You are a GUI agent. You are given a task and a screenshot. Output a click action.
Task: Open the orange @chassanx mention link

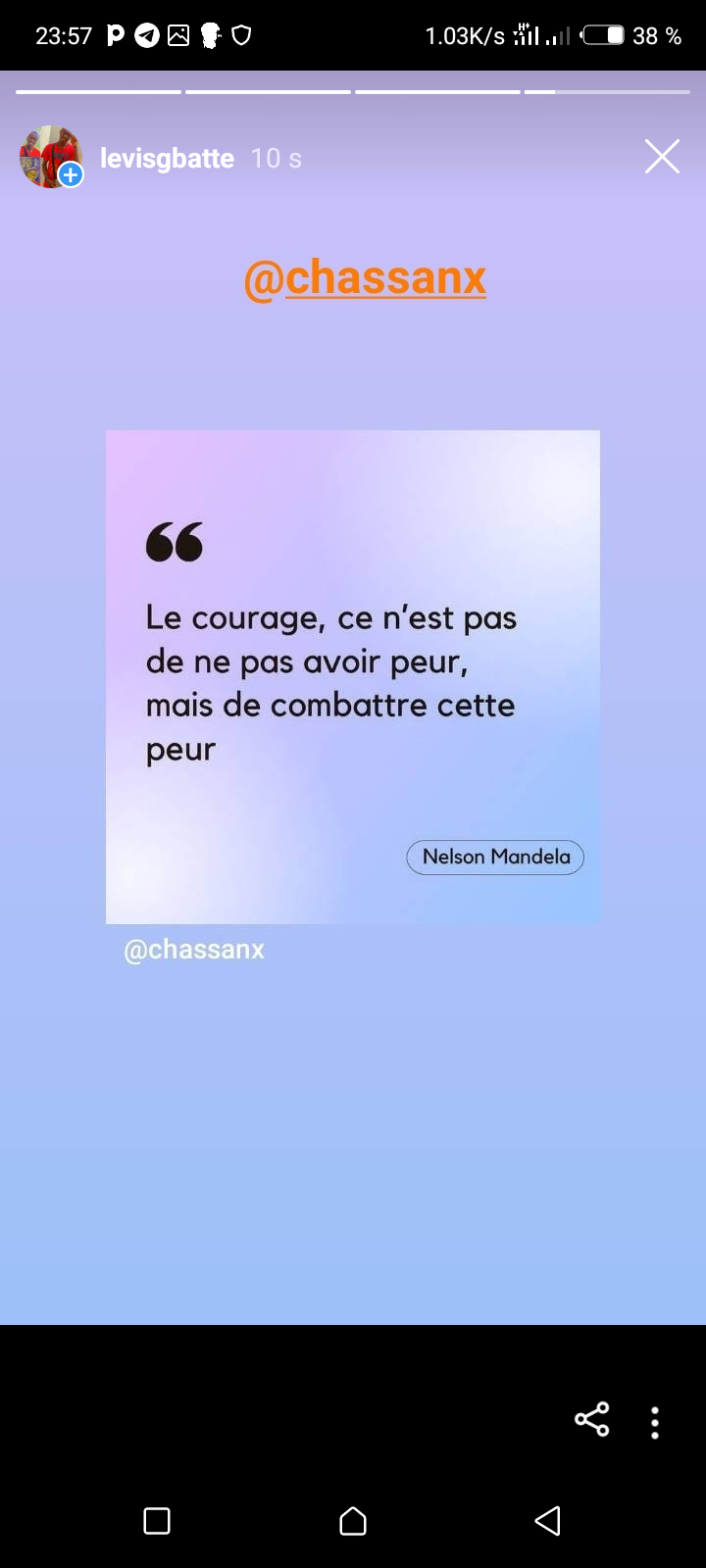coord(365,278)
